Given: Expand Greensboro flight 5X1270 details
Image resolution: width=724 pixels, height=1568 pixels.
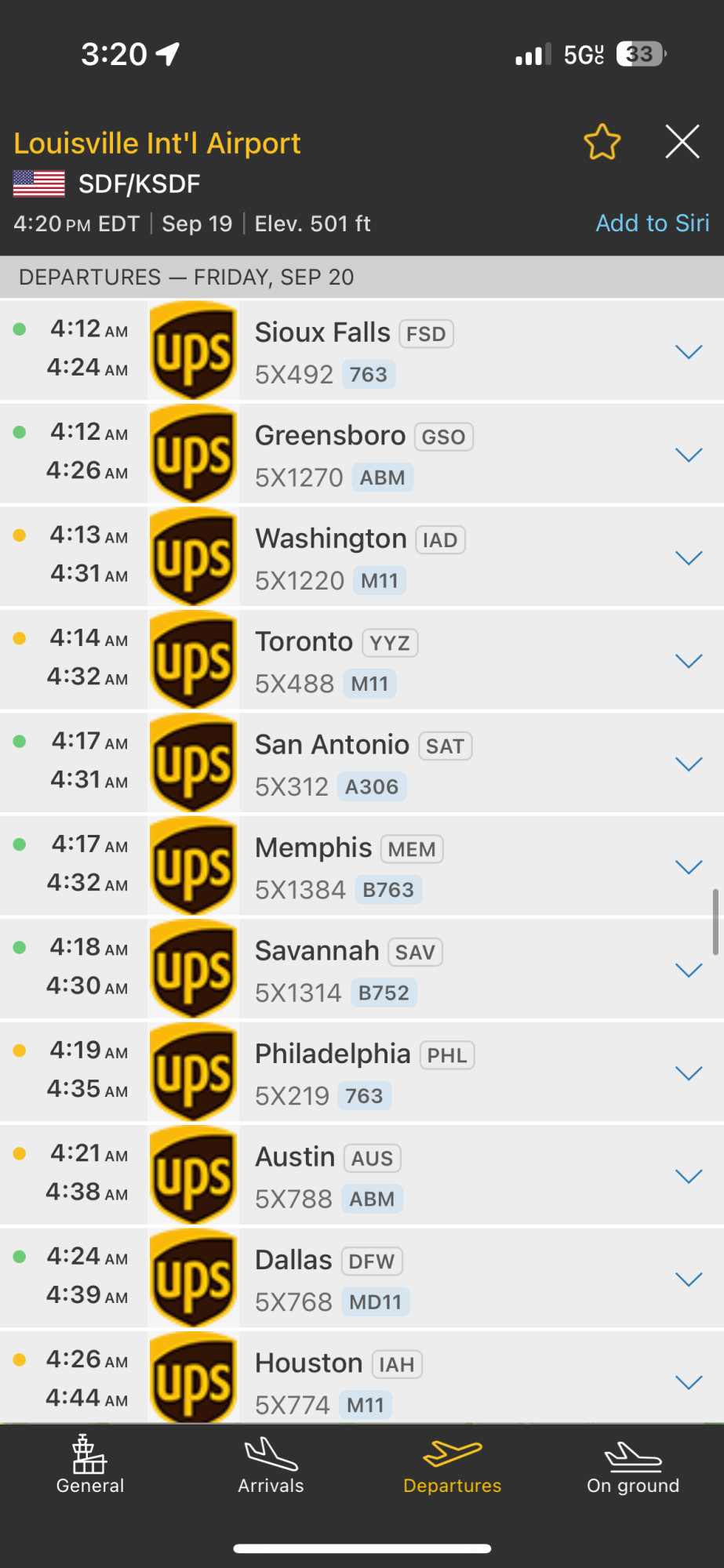Looking at the screenshot, I should click(688, 456).
